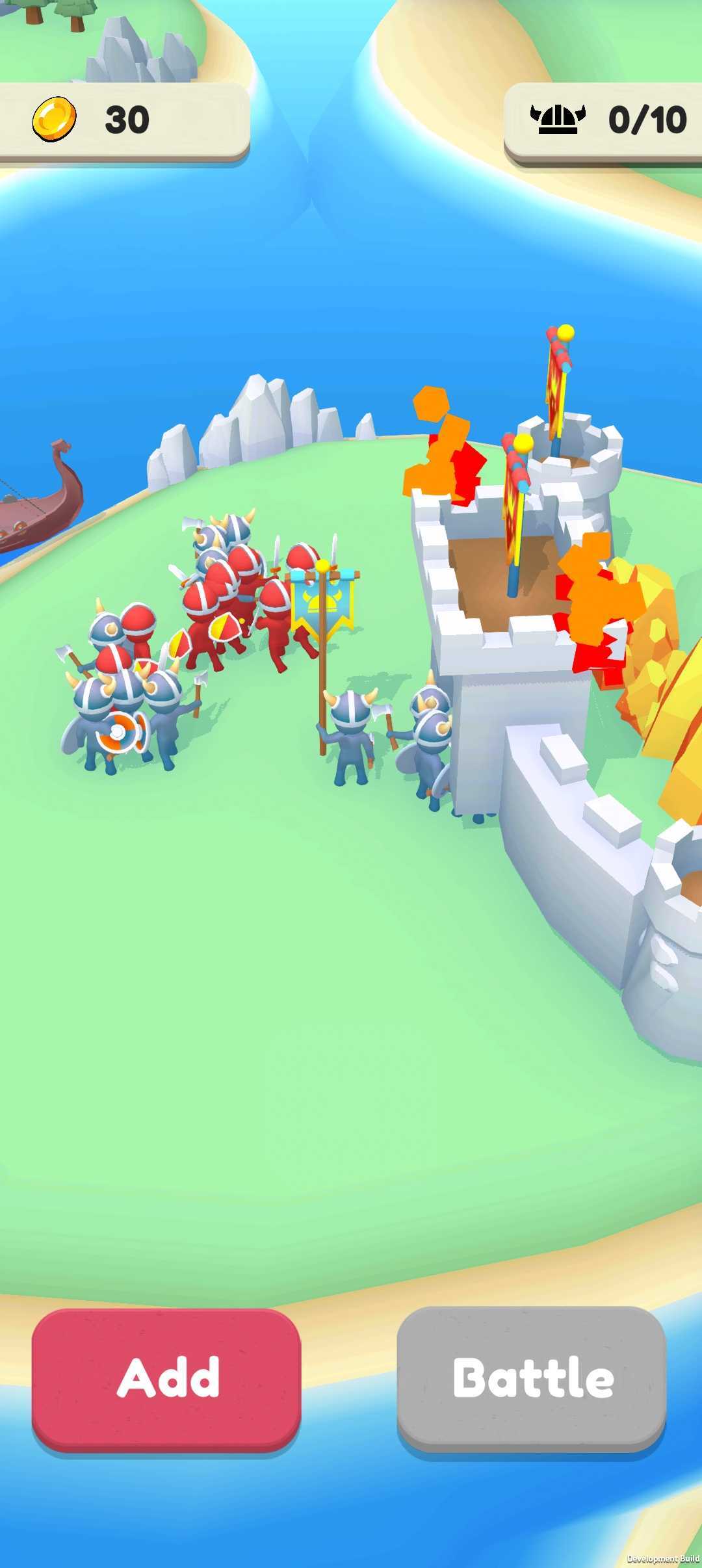This screenshot has width=702, height=1568.
Task: Start the fight with the Battle button
Action: coord(532,1379)
